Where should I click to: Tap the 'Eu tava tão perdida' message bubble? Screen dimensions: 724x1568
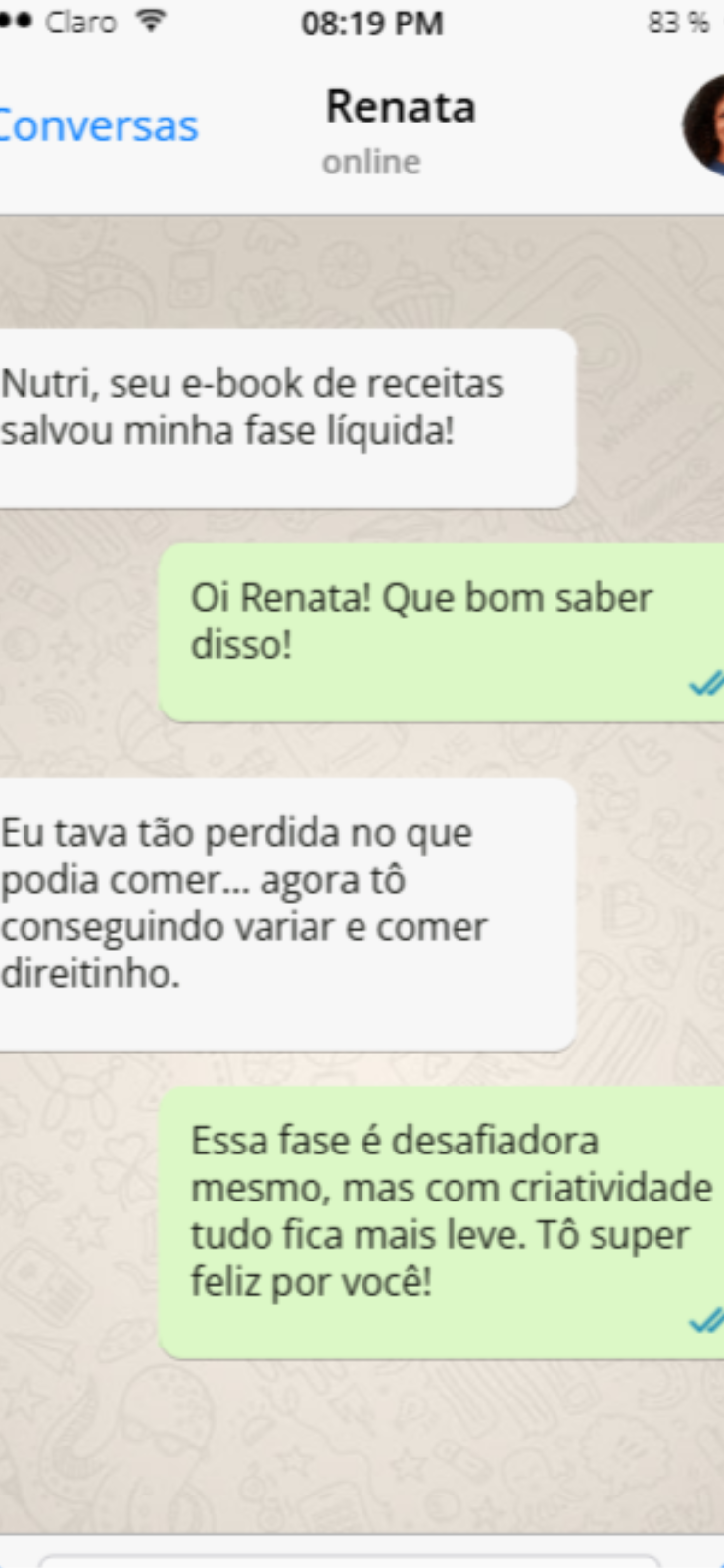point(284,911)
